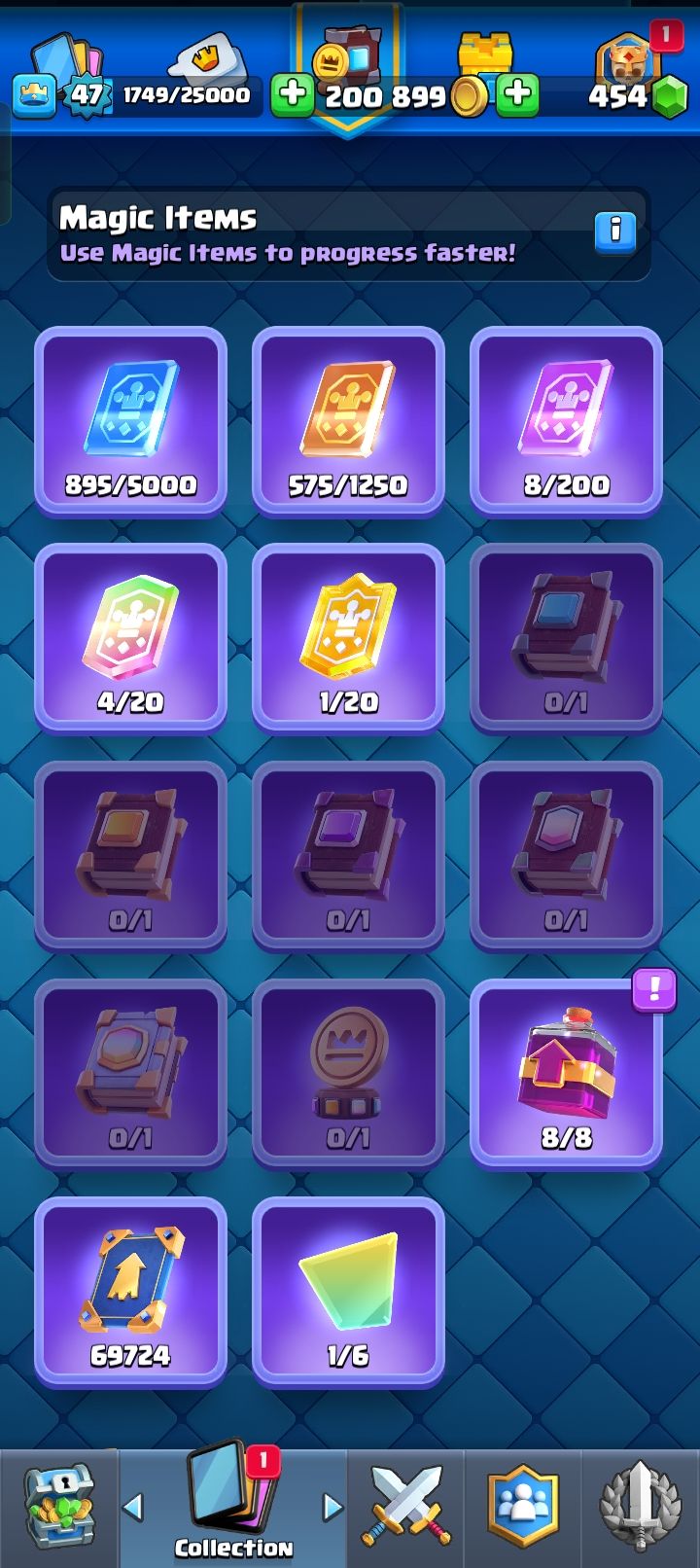The width and height of the screenshot is (700, 1568).
Task: Open the elite wild card 69724
Action: click(130, 1291)
